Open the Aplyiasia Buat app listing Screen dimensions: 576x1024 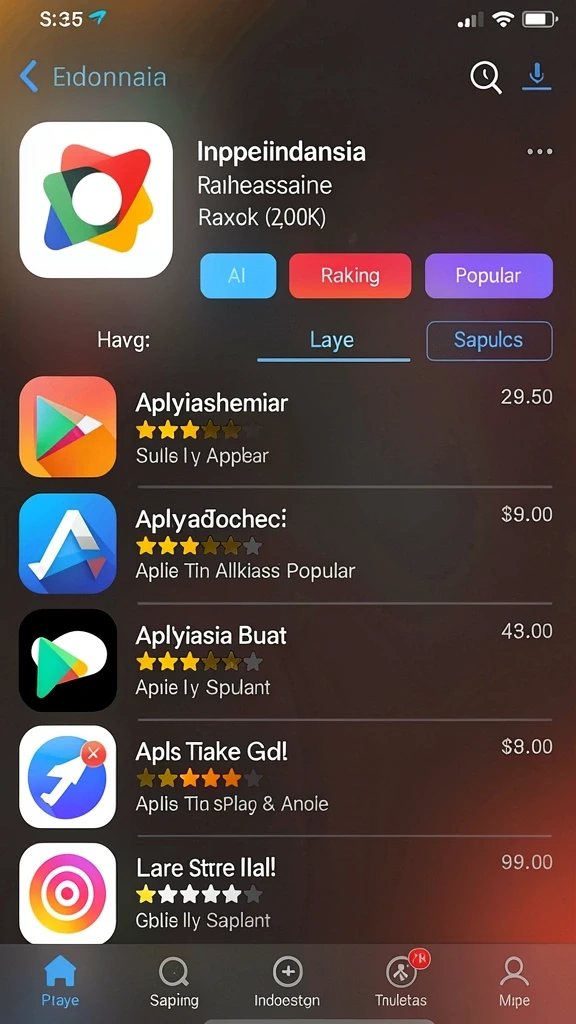coord(286,660)
